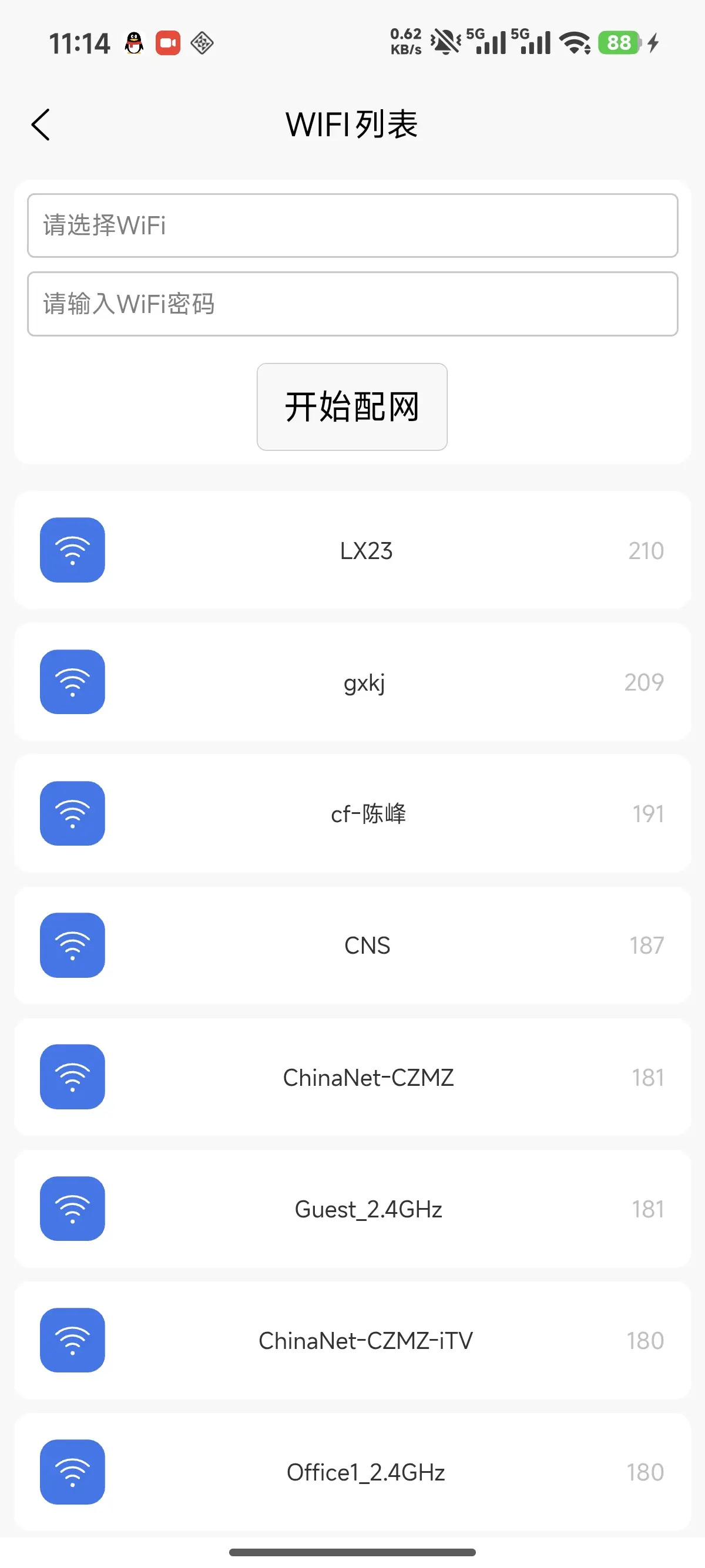Focus the 请选择WiFi field

click(x=352, y=226)
